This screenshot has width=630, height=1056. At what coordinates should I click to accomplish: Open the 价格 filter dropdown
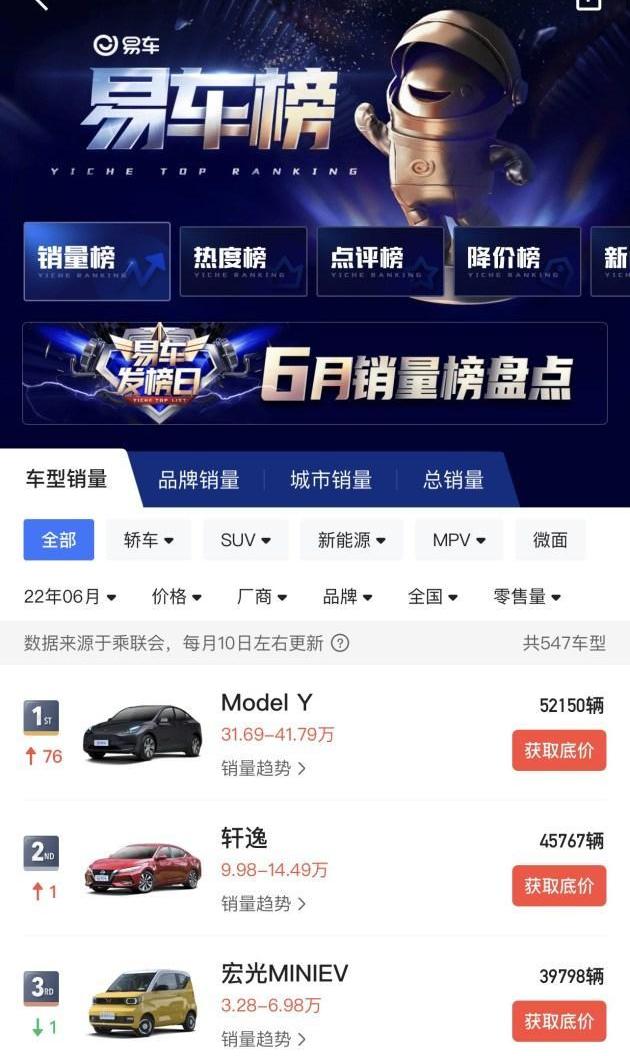176,597
